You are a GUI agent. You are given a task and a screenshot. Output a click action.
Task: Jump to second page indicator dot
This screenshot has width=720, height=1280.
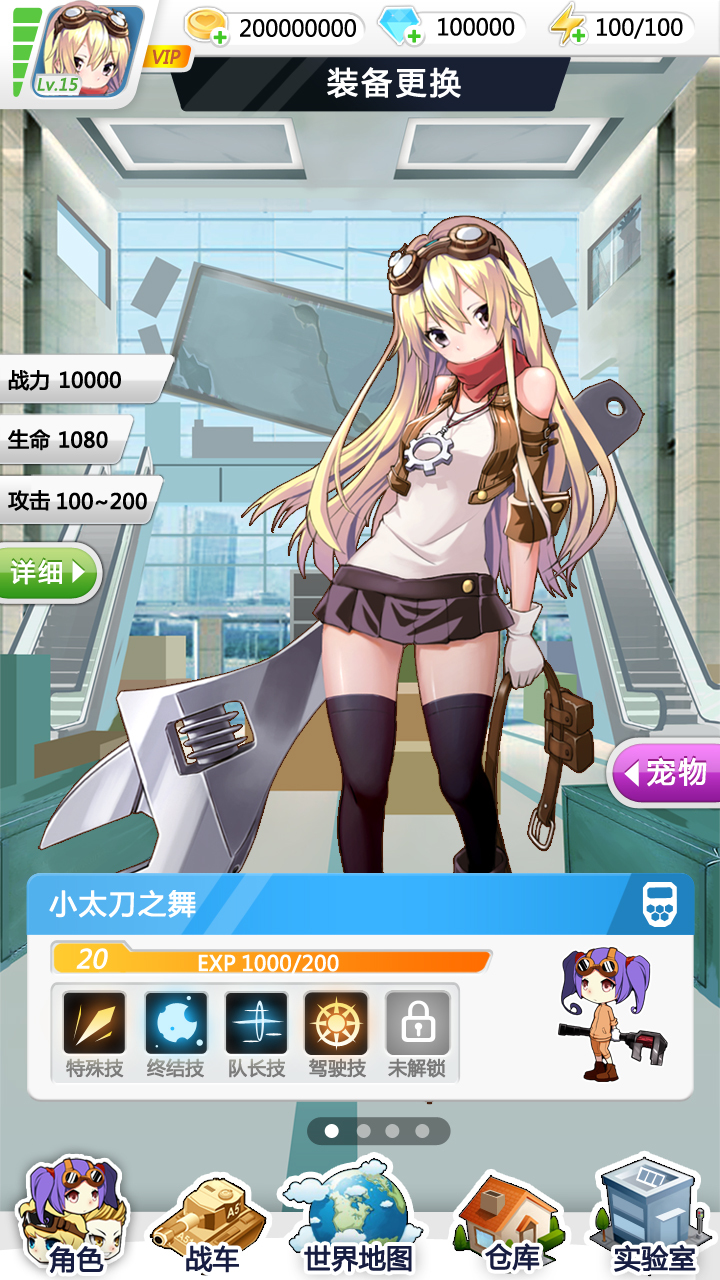coord(363,1131)
